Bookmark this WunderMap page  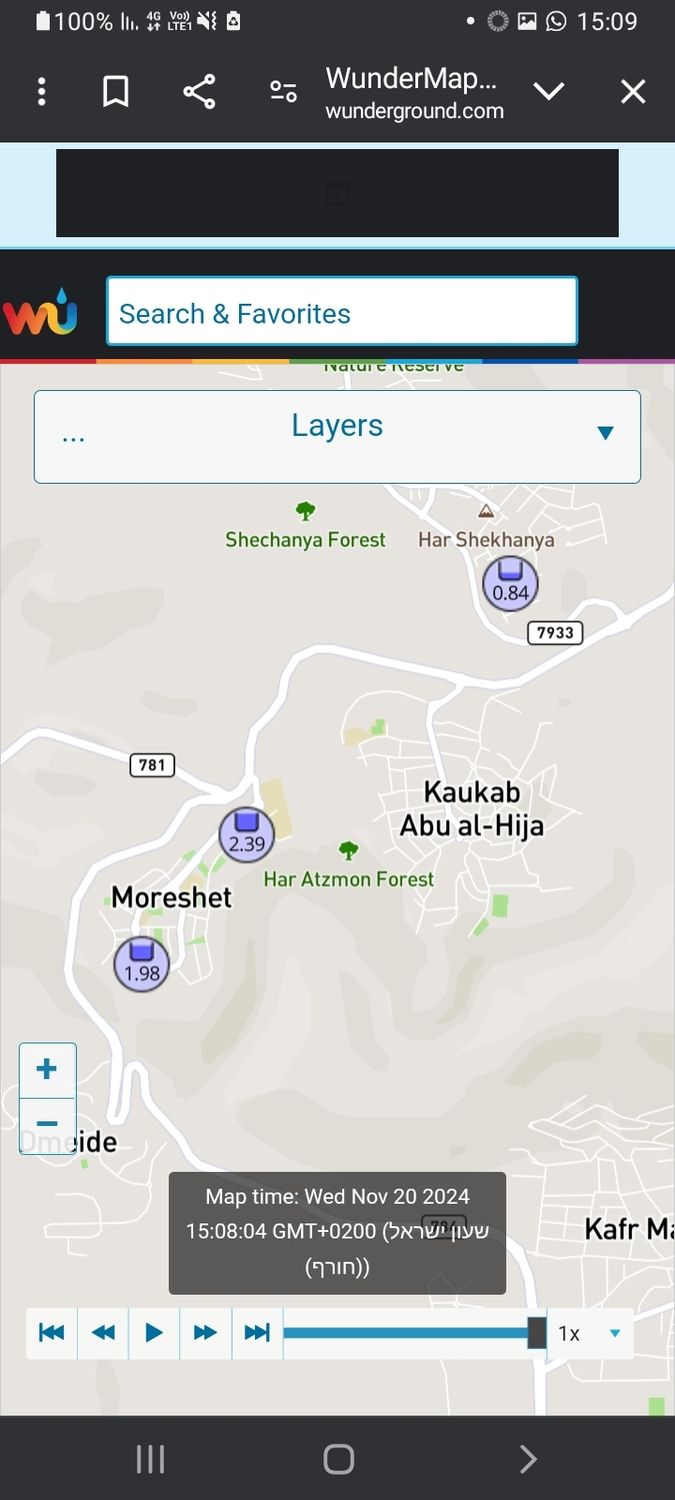pos(116,92)
